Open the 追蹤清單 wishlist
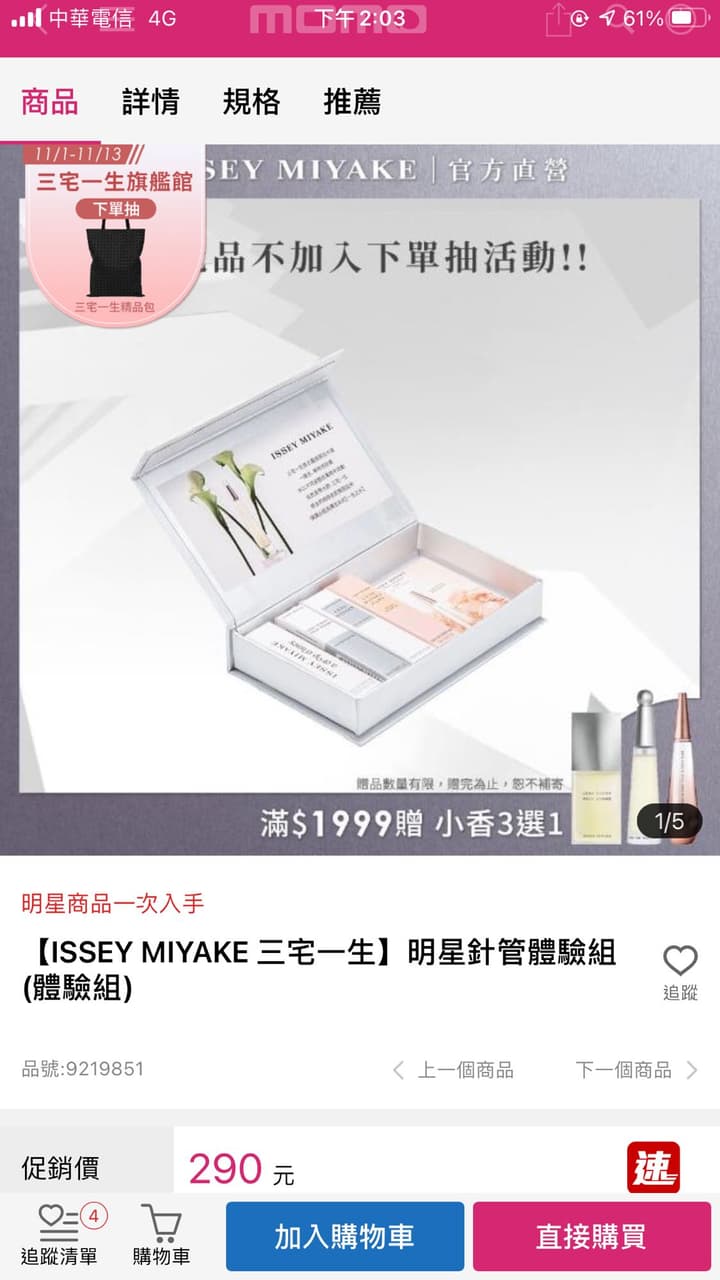The image size is (720, 1280). pyautogui.click(x=60, y=1236)
